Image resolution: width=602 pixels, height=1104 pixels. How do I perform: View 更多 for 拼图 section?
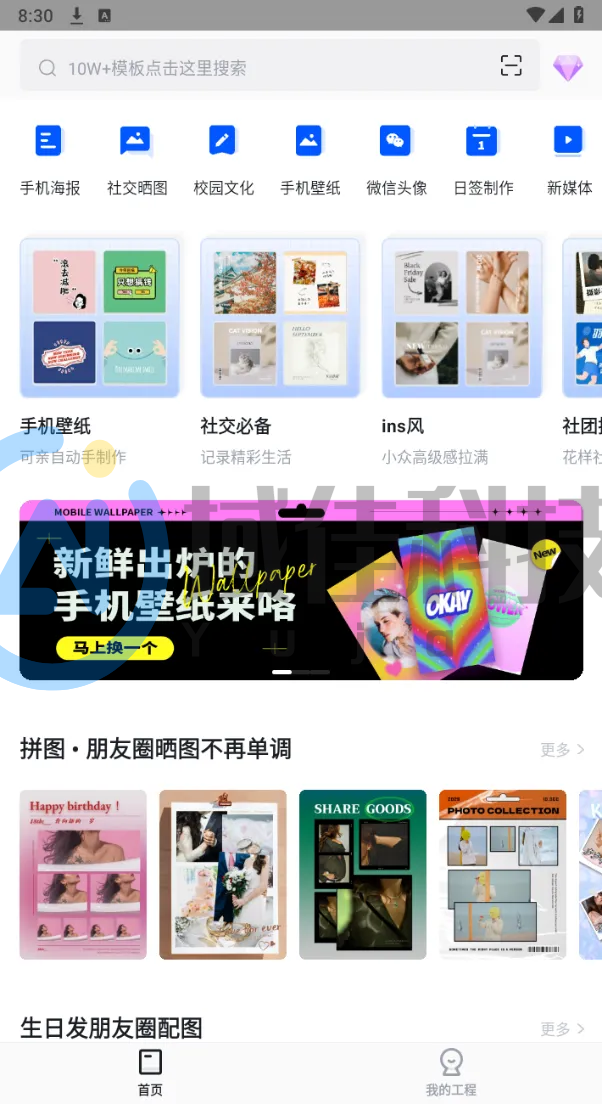click(561, 749)
